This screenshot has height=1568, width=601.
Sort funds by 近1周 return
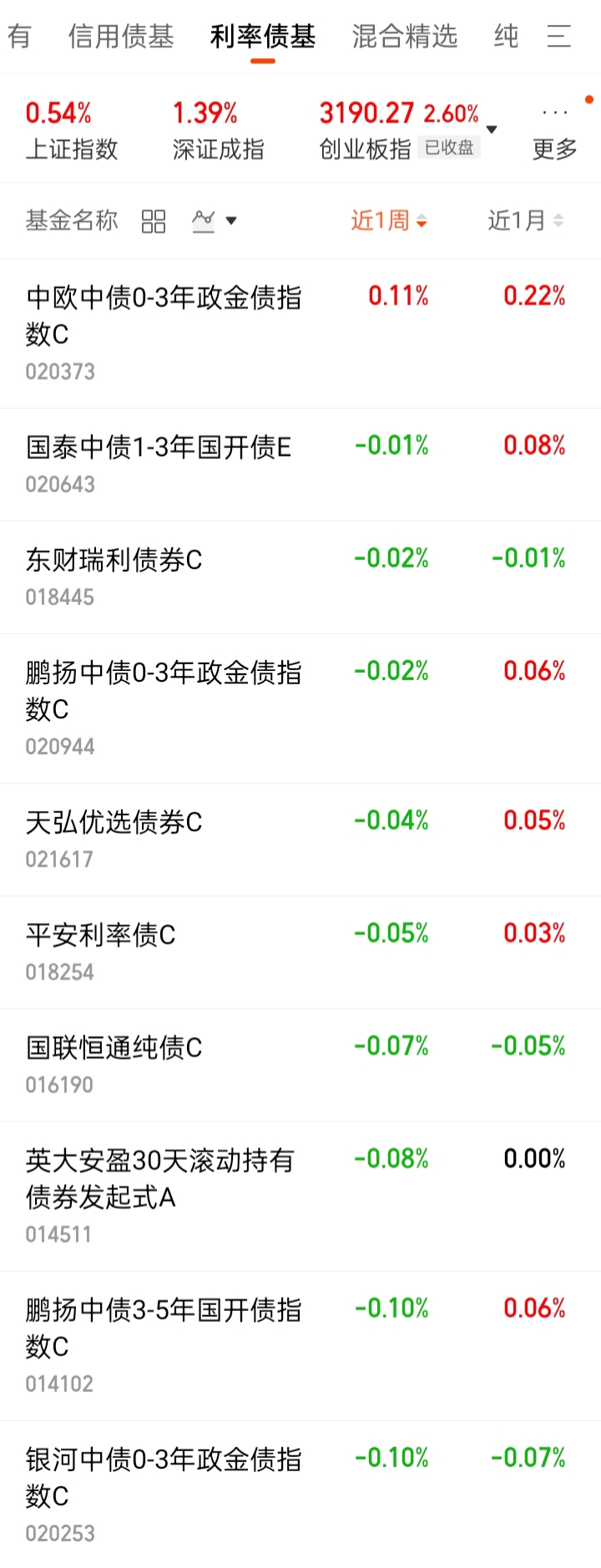(388, 221)
